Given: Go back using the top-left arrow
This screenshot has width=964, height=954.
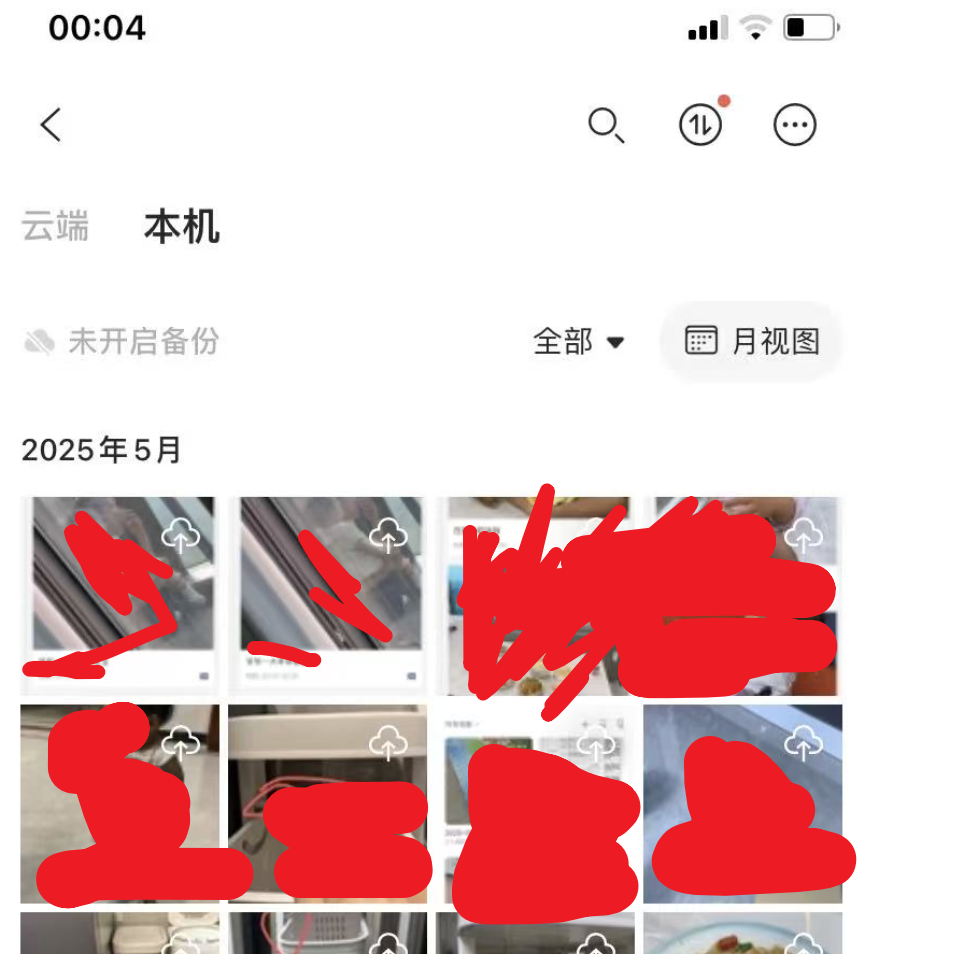Looking at the screenshot, I should tap(51, 125).
